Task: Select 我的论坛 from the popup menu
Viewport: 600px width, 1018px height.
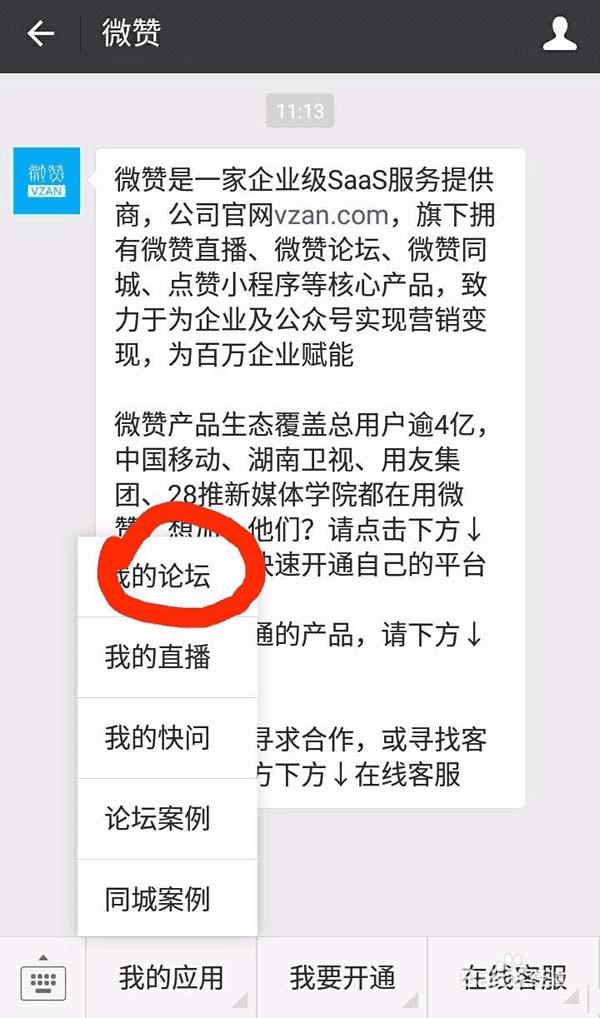Action: (x=167, y=577)
